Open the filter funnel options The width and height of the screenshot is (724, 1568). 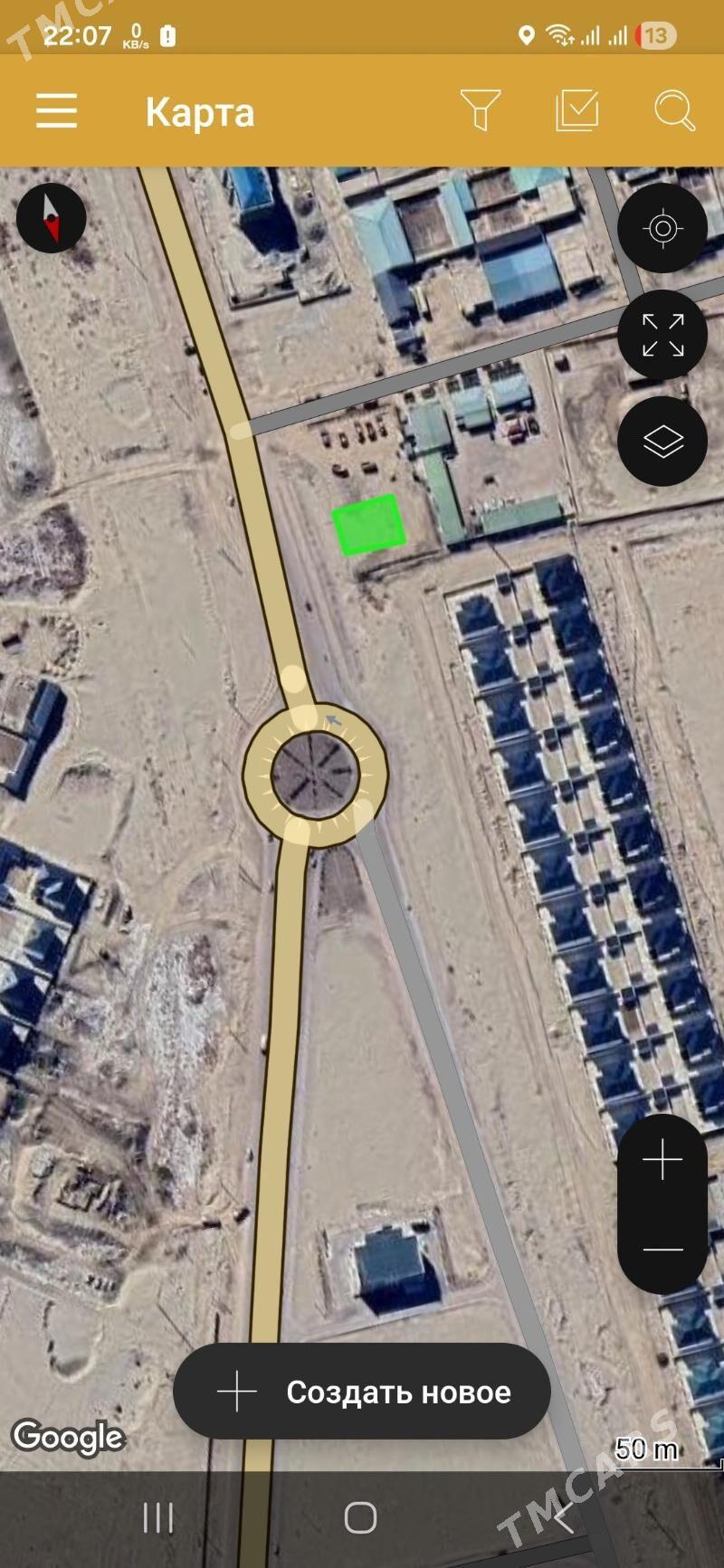click(481, 111)
